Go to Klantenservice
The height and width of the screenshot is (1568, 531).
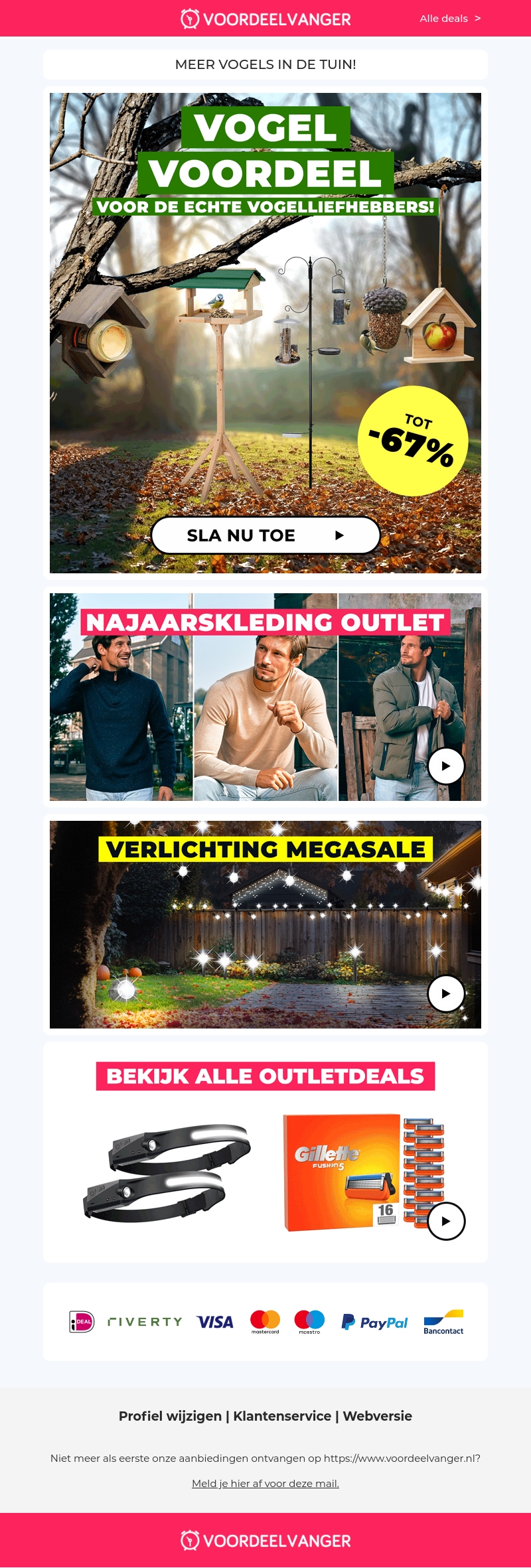[282, 1416]
